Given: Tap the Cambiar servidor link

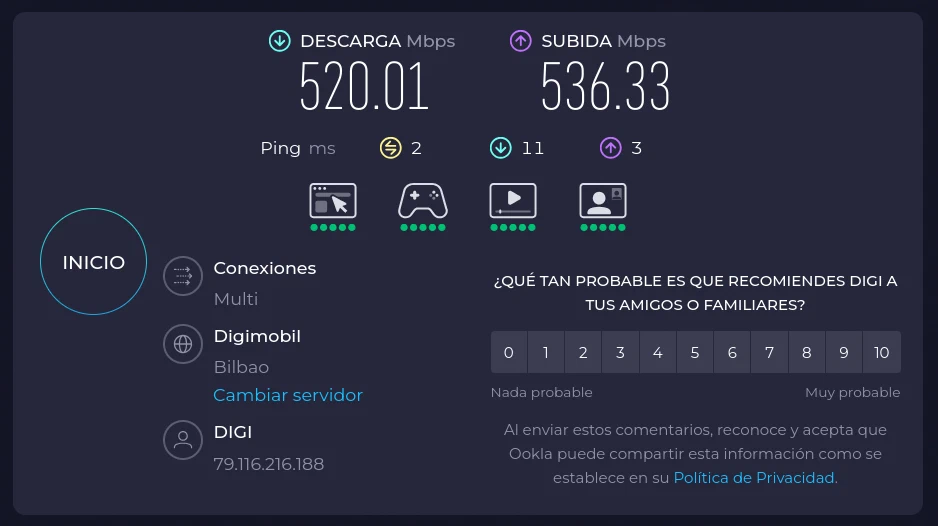Looking at the screenshot, I should [x=288, y=395].
